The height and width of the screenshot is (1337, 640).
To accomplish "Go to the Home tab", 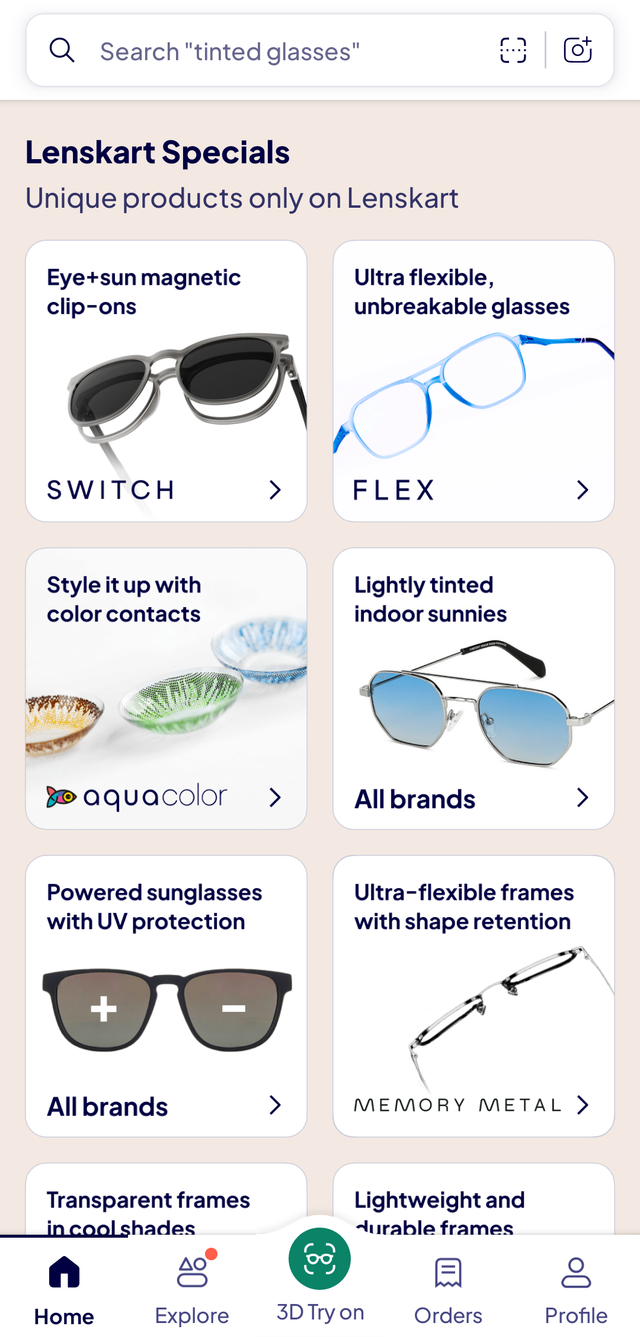I will click(64, 1289).
